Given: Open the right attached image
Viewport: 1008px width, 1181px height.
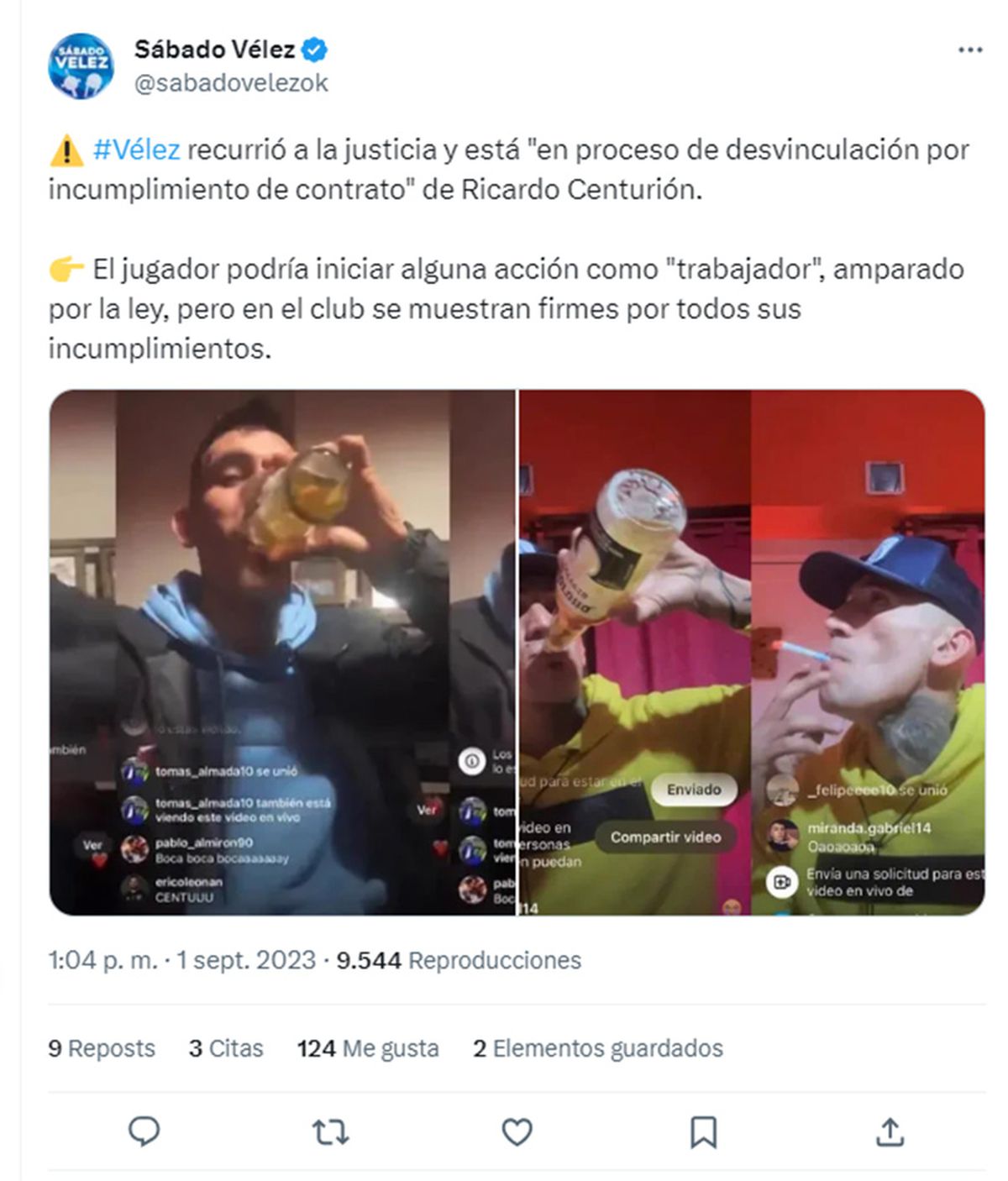Looking at the screenshot, I should point(751,652).
